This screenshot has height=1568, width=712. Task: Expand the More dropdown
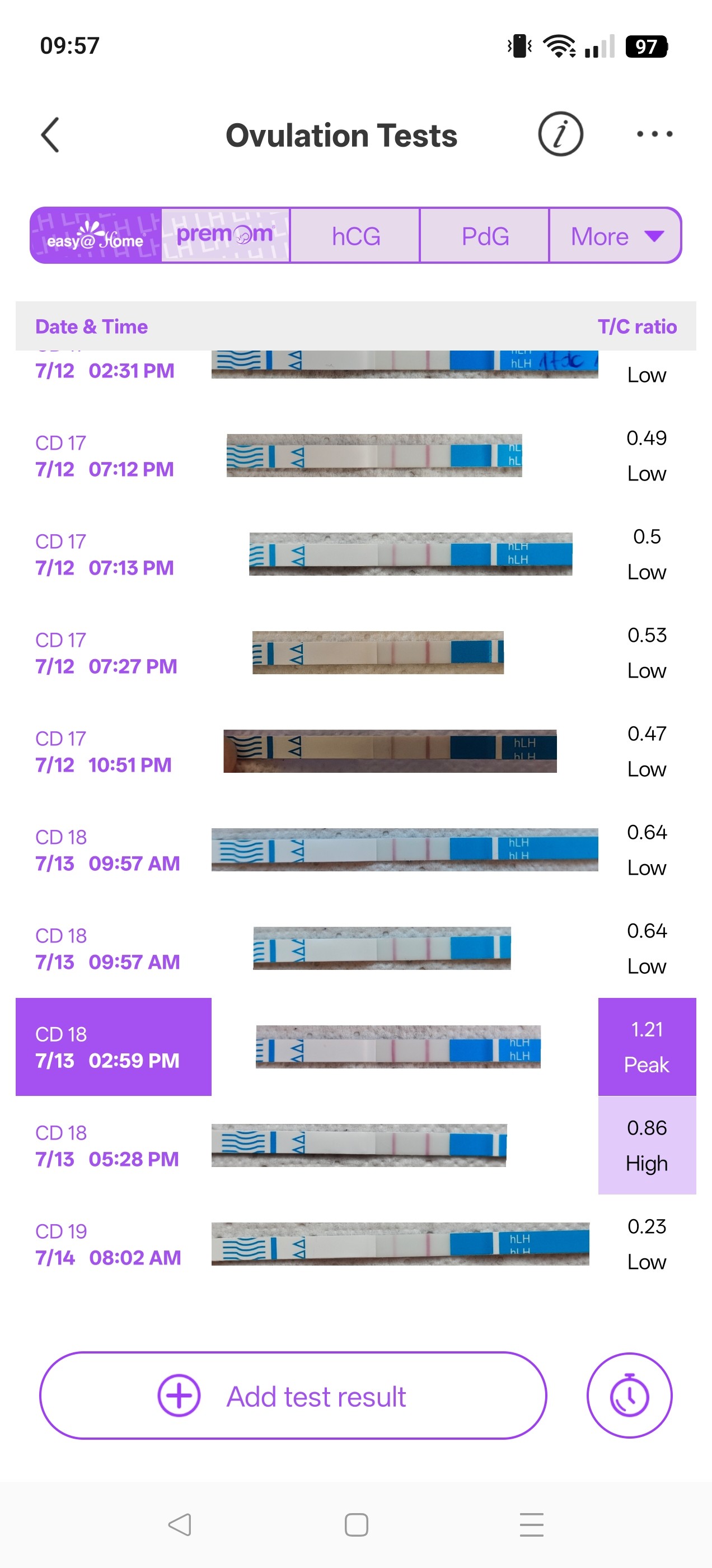tap(615, 236)
